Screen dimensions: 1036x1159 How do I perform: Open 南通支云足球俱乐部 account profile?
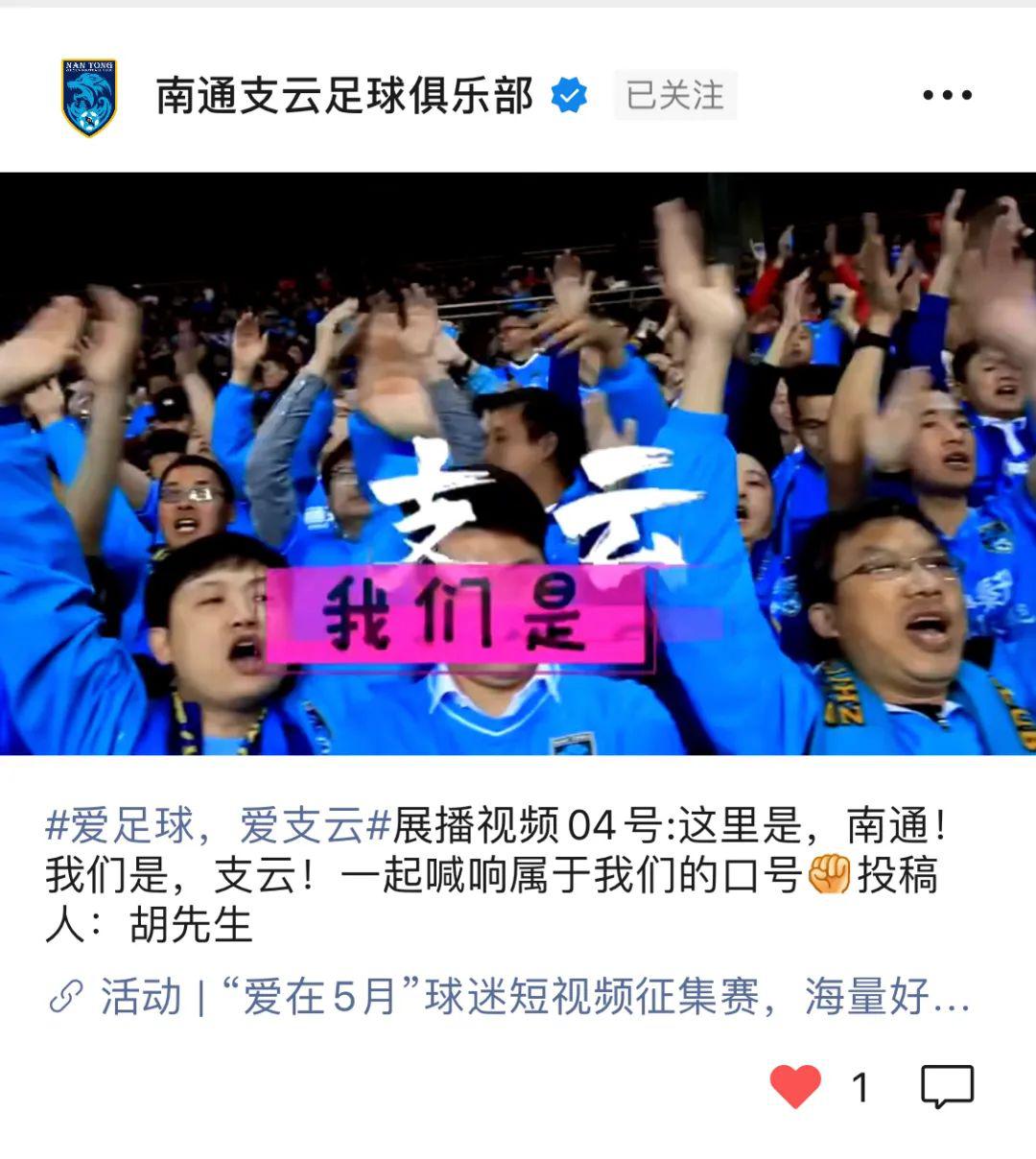coord(343,95)
